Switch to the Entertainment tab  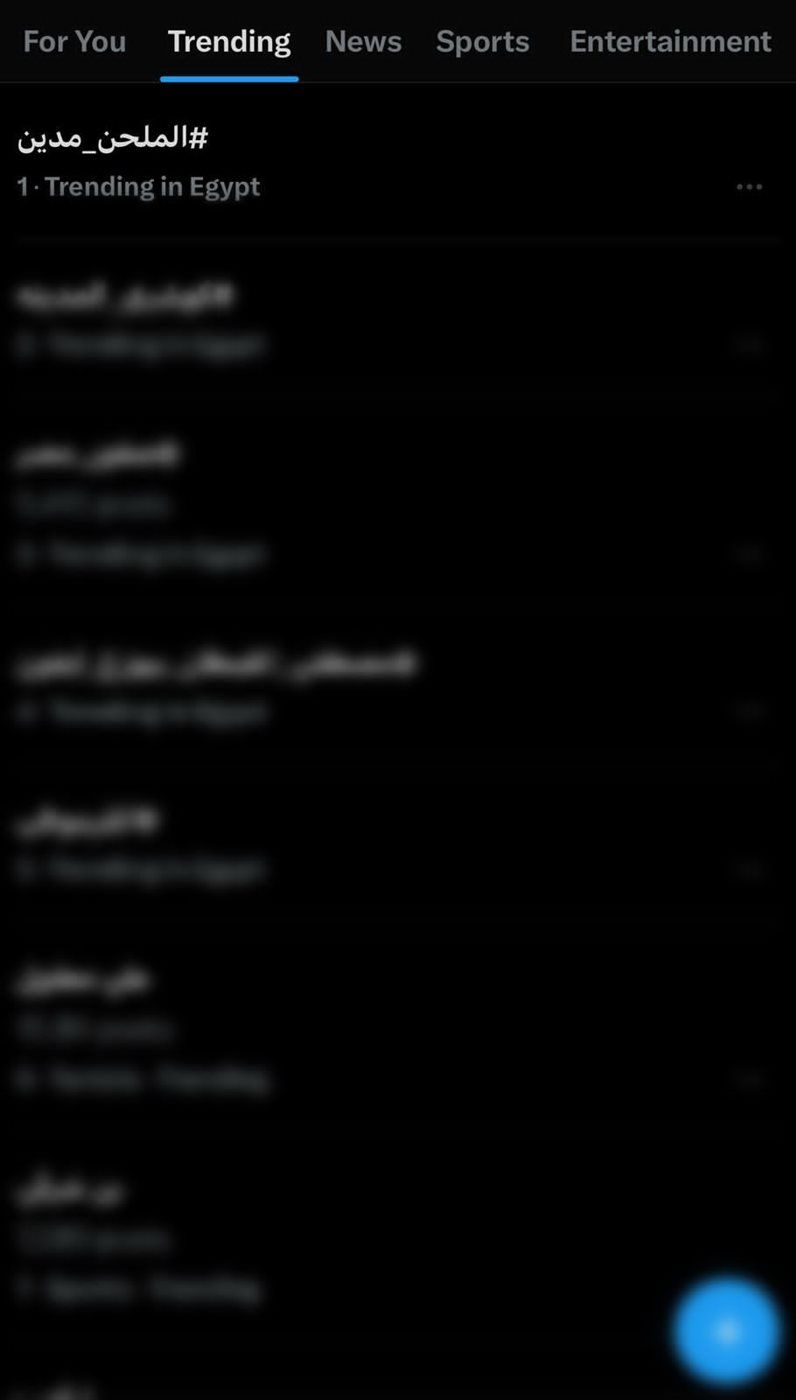click(670, 41)
